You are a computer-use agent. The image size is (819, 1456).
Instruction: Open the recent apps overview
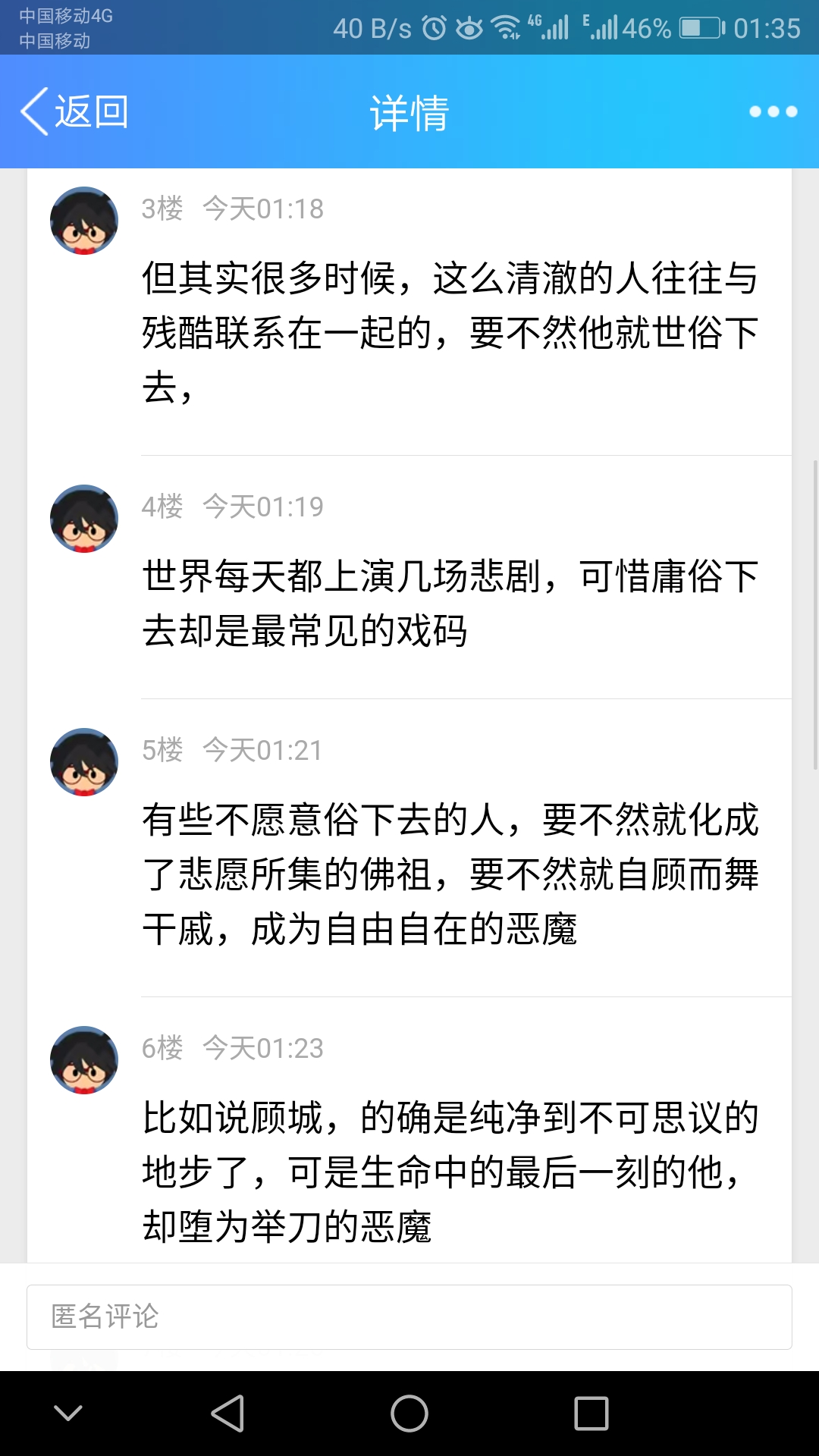(x=591, y=1414)
